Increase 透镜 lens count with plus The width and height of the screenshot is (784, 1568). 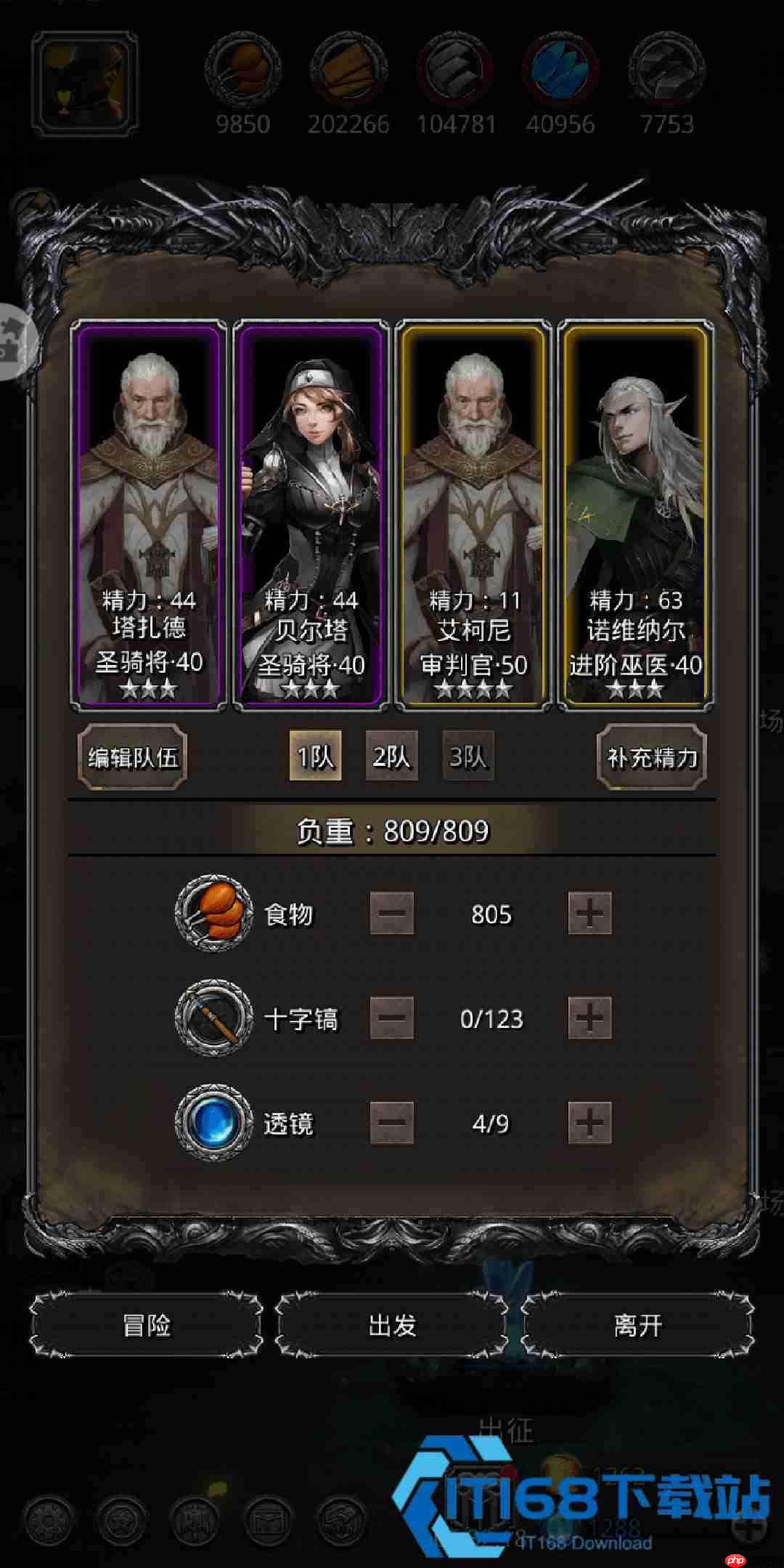click(589, 1123)
